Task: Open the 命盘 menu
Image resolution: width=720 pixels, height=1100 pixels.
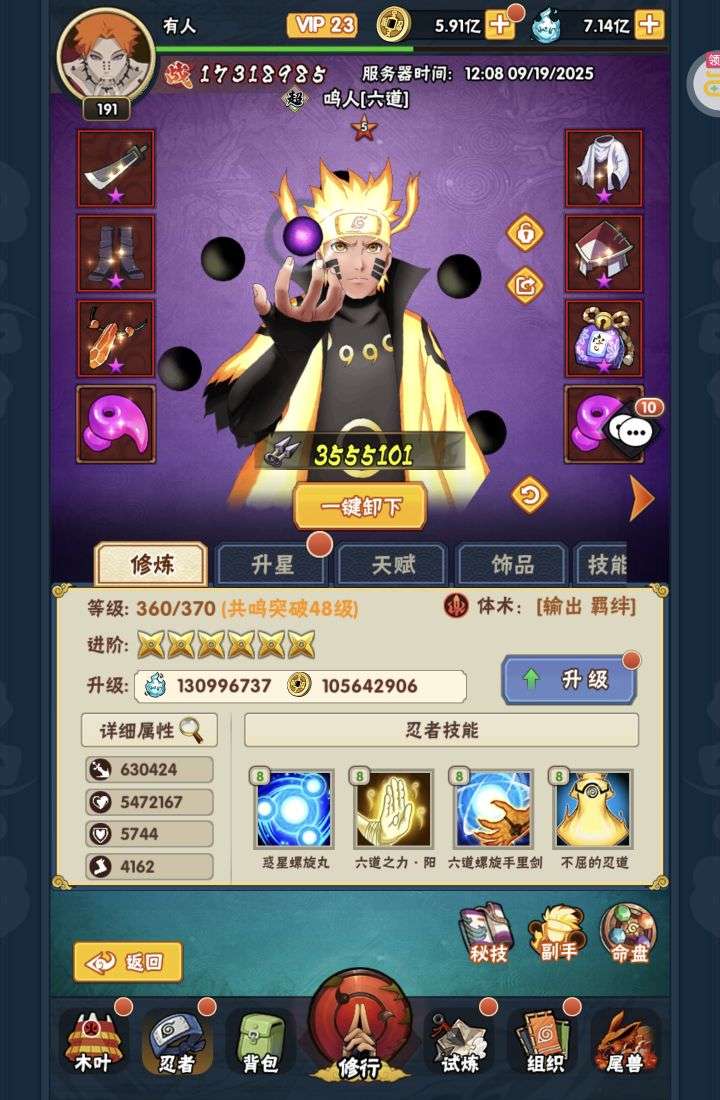Action: coord(628,935)
